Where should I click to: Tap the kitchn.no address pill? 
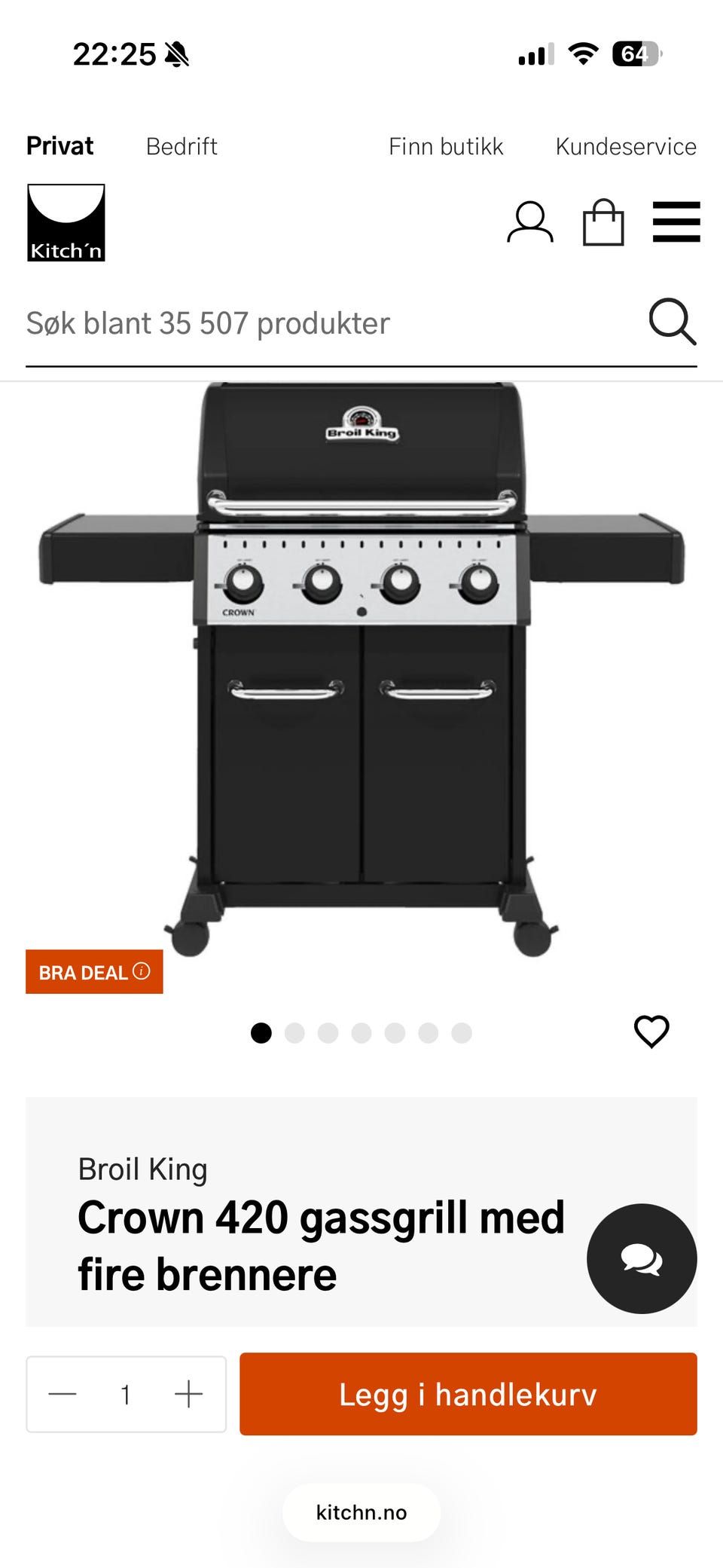click(361, 1512)
